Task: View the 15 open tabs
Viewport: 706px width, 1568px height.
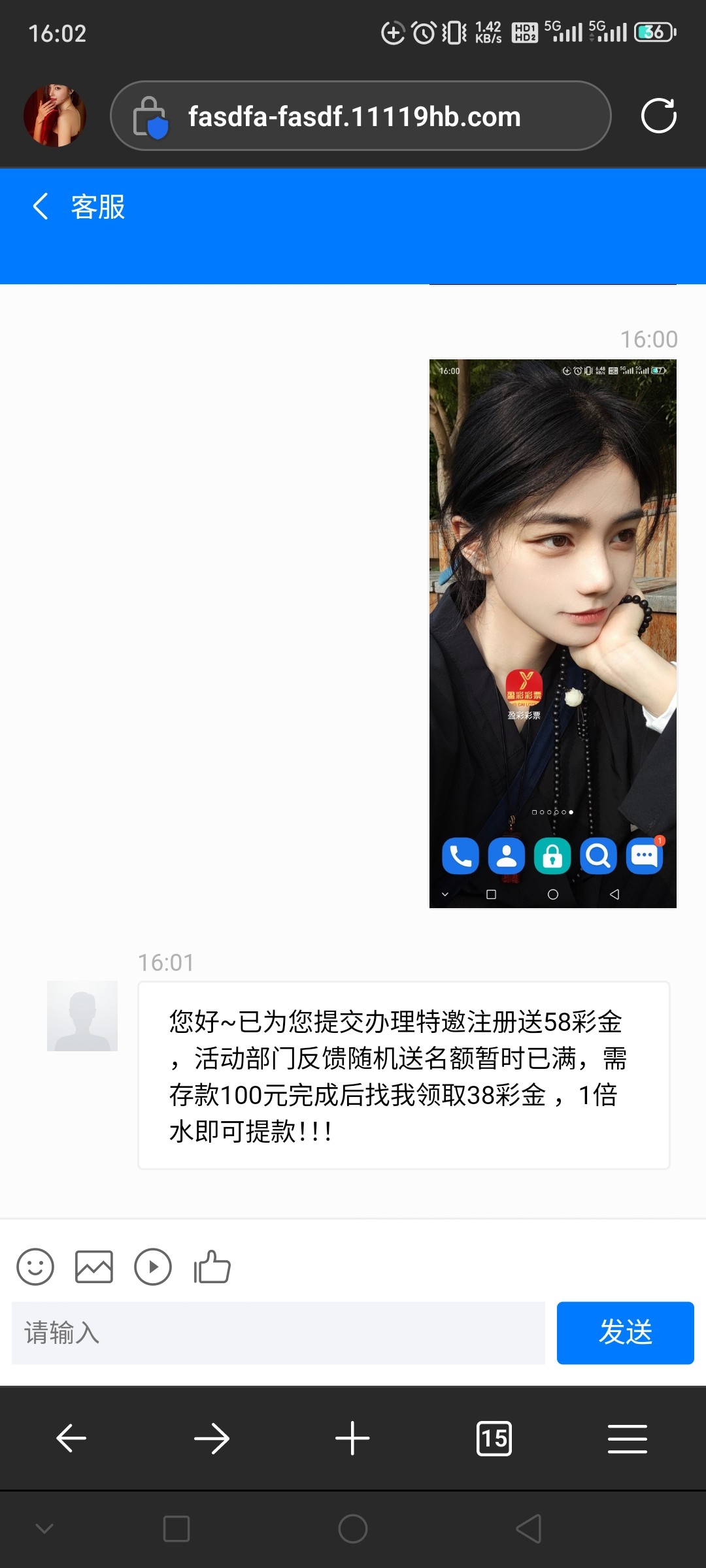Action: tap(494, 1438)
